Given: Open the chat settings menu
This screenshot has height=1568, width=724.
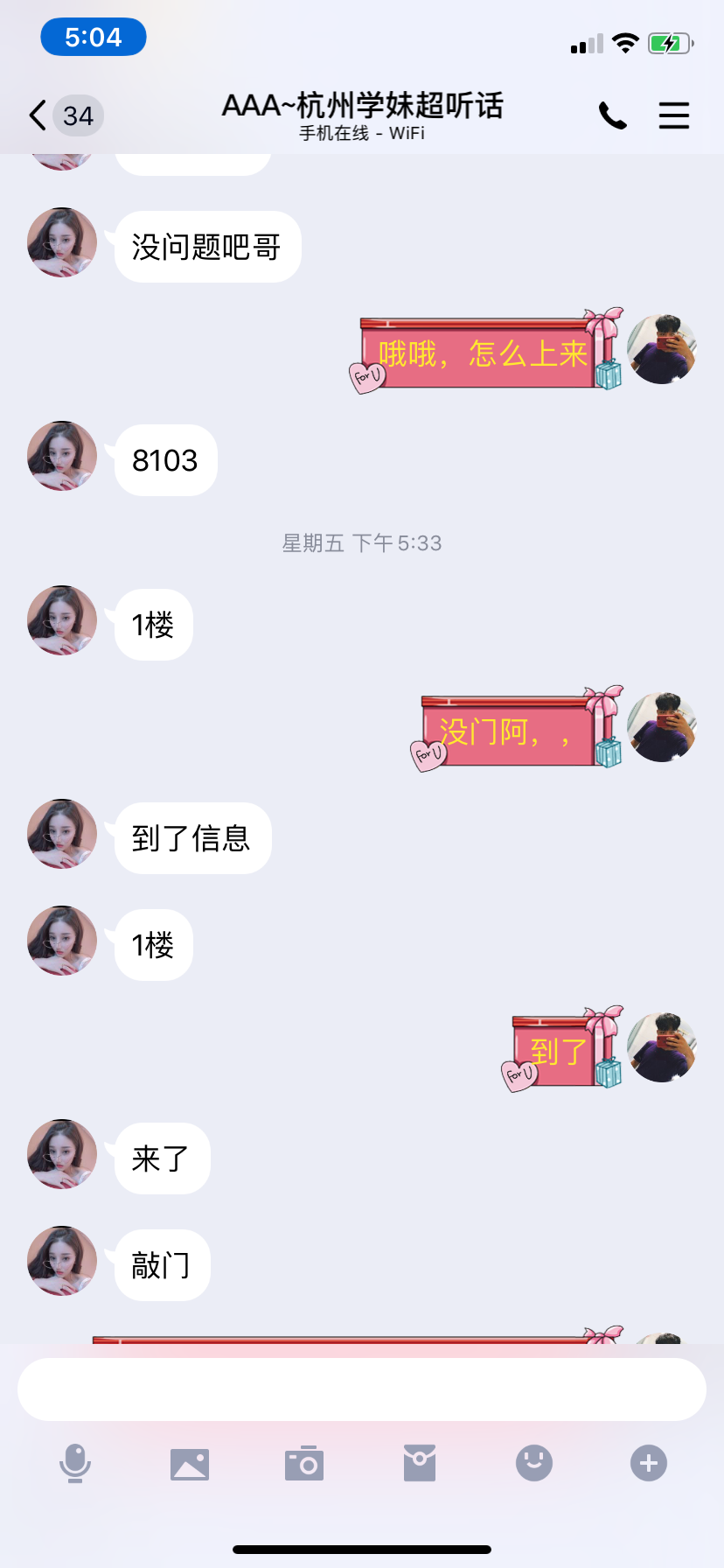Looking at the screenshot, I should click(x=673, y=115).
